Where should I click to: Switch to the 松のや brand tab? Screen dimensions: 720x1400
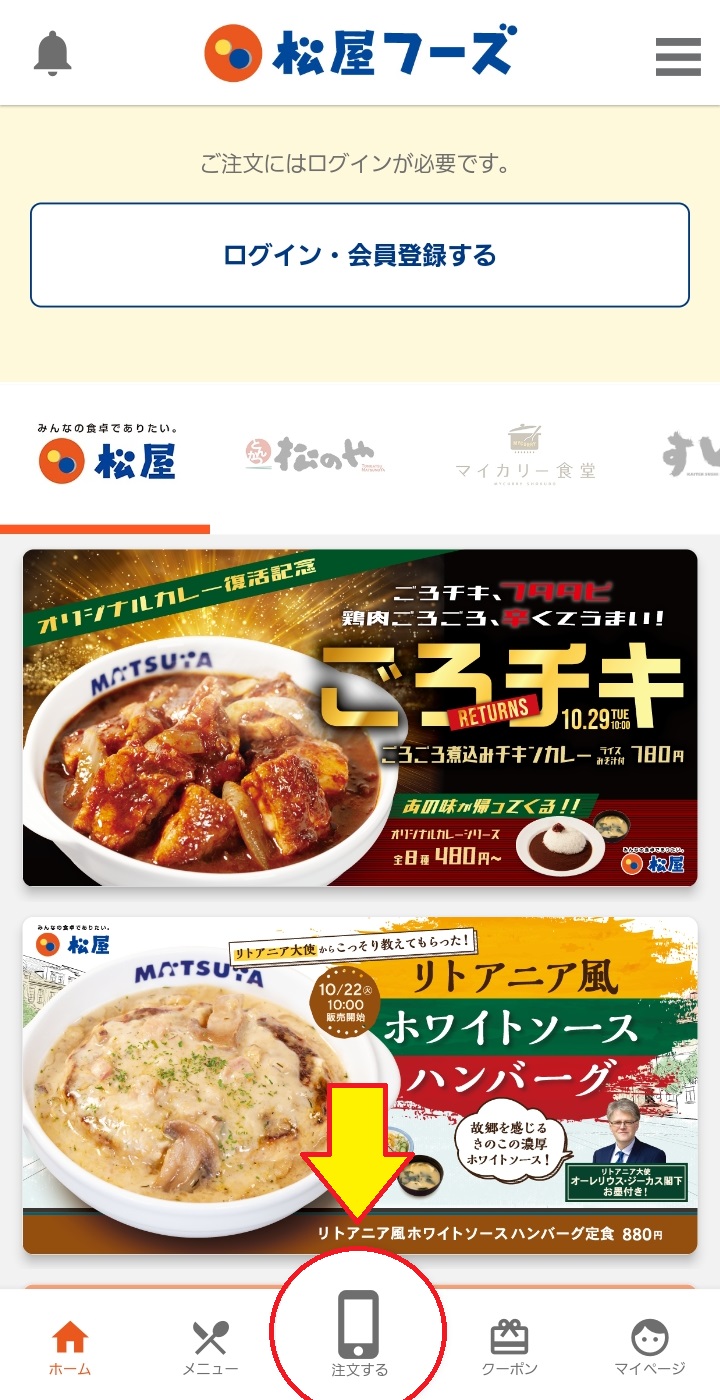pyautogui.click(x=315, y=457)
